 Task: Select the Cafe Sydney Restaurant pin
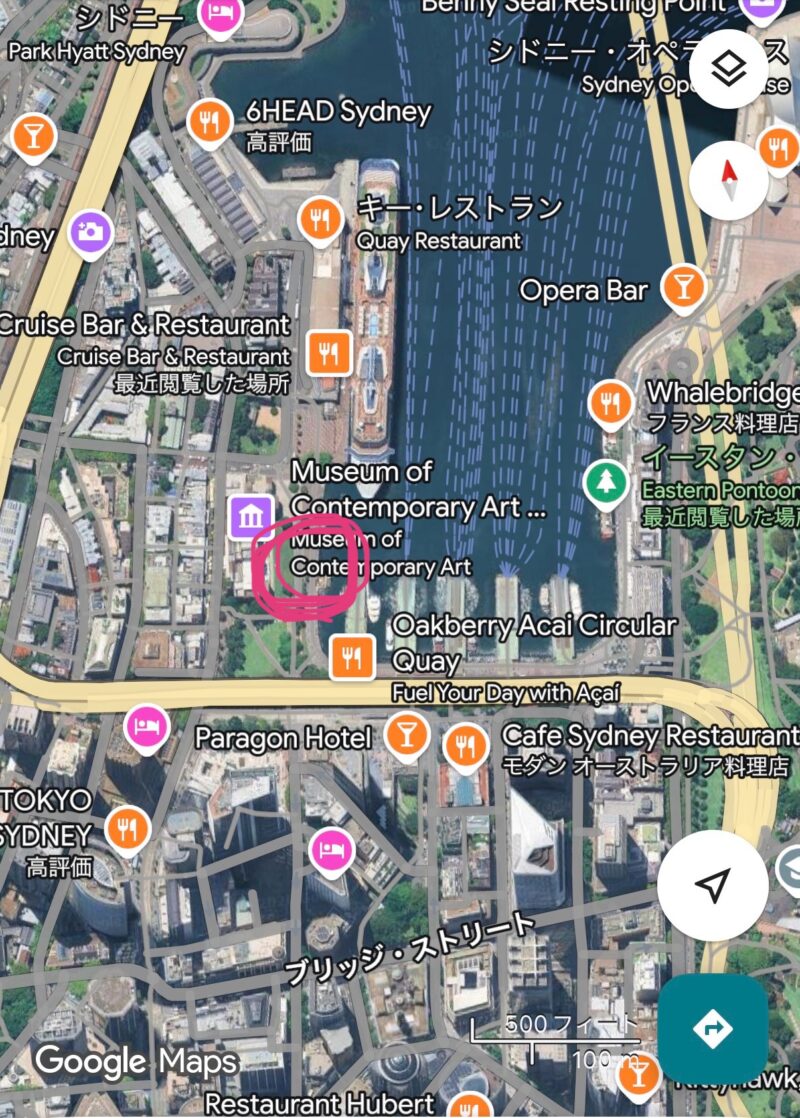(466, 744)
